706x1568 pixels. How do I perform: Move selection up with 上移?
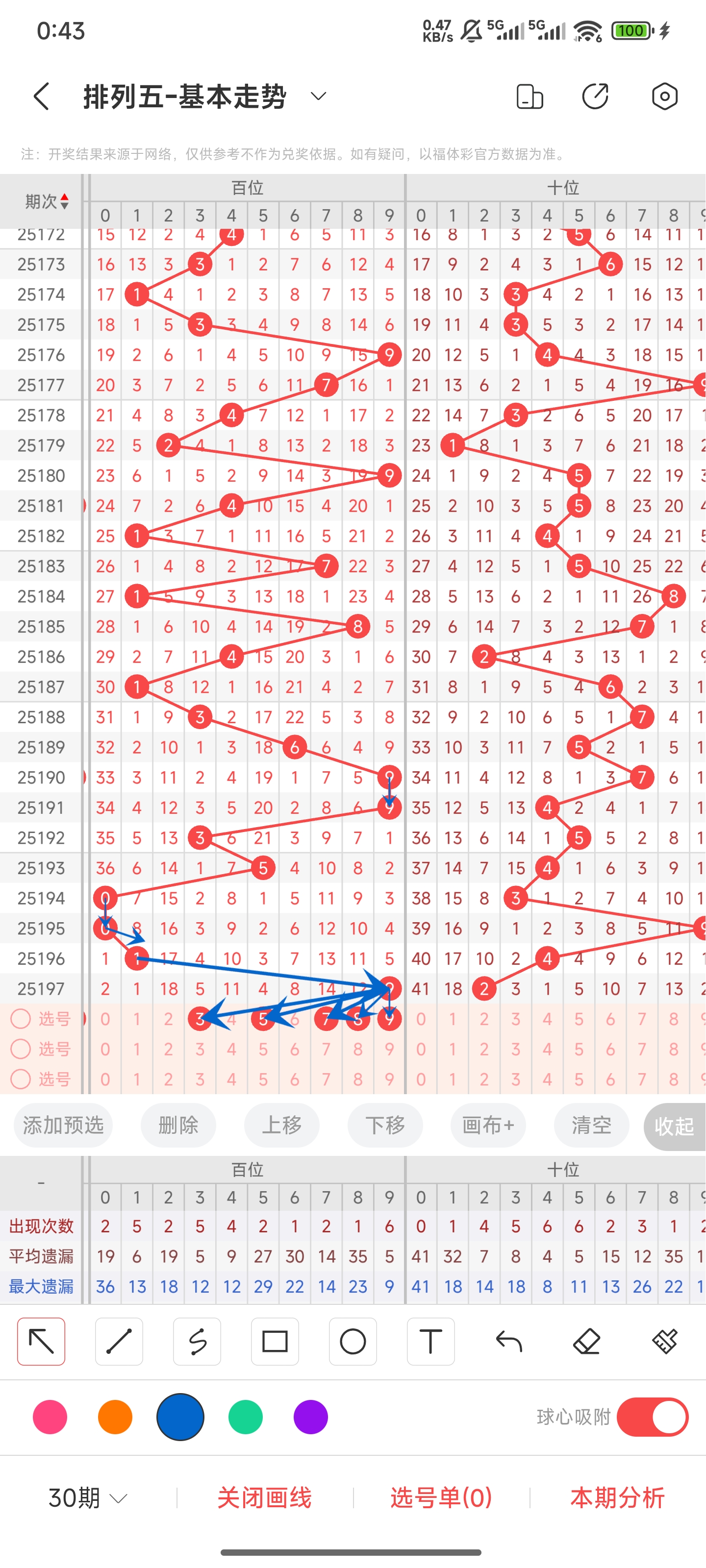click(281, 1126)
